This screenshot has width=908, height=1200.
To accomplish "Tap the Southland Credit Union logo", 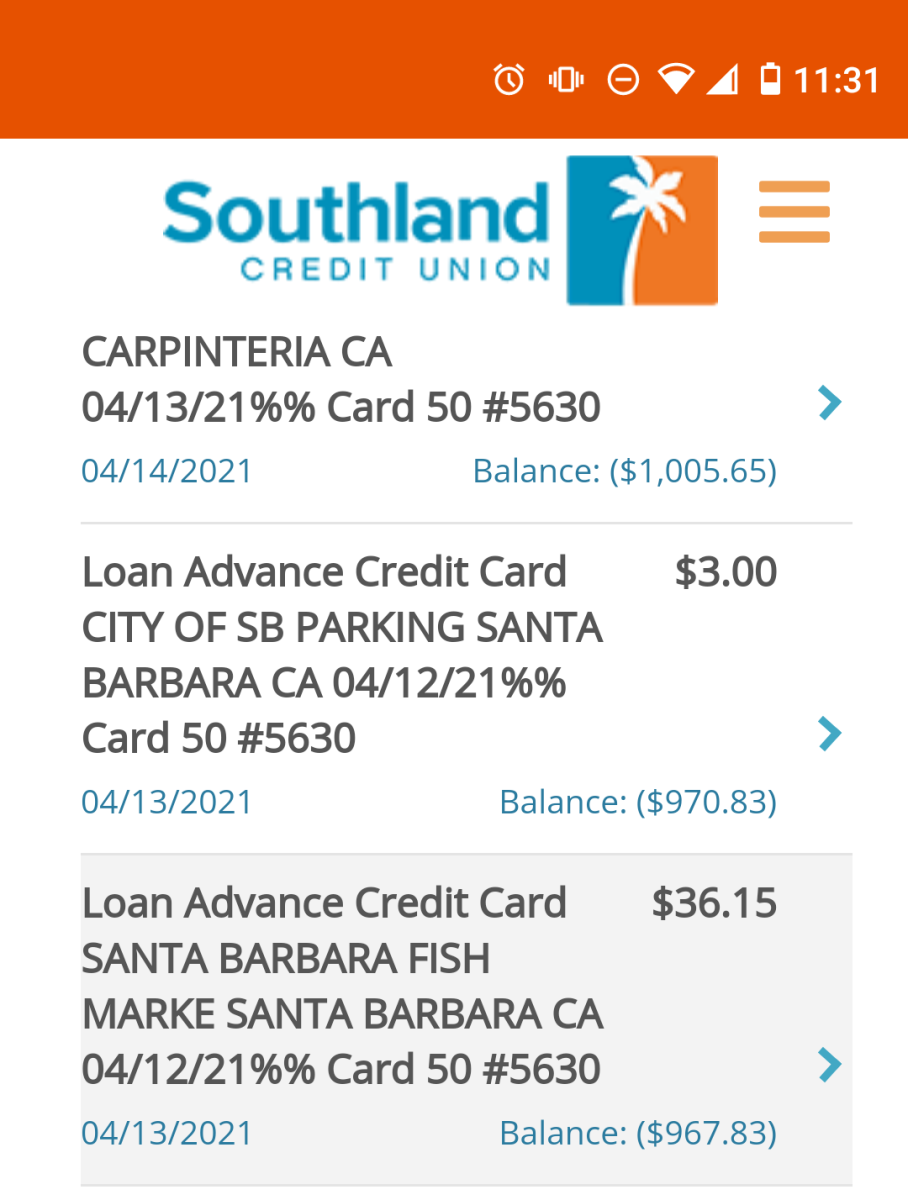I will click(x=440, y=230).
